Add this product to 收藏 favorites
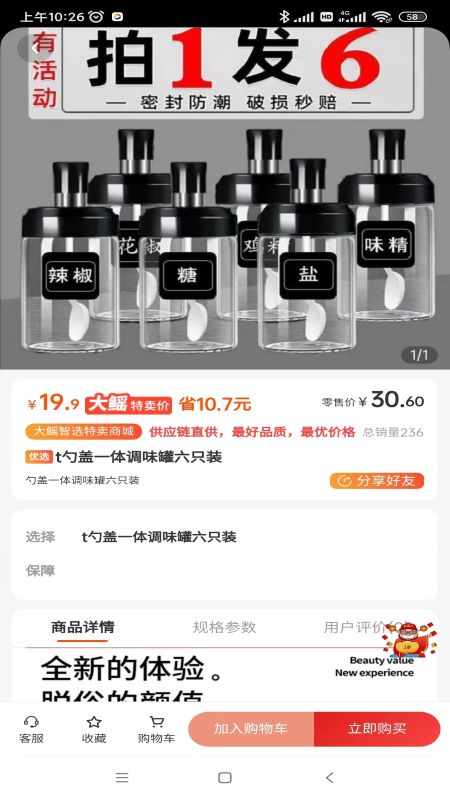 click(x=94, y=730)
